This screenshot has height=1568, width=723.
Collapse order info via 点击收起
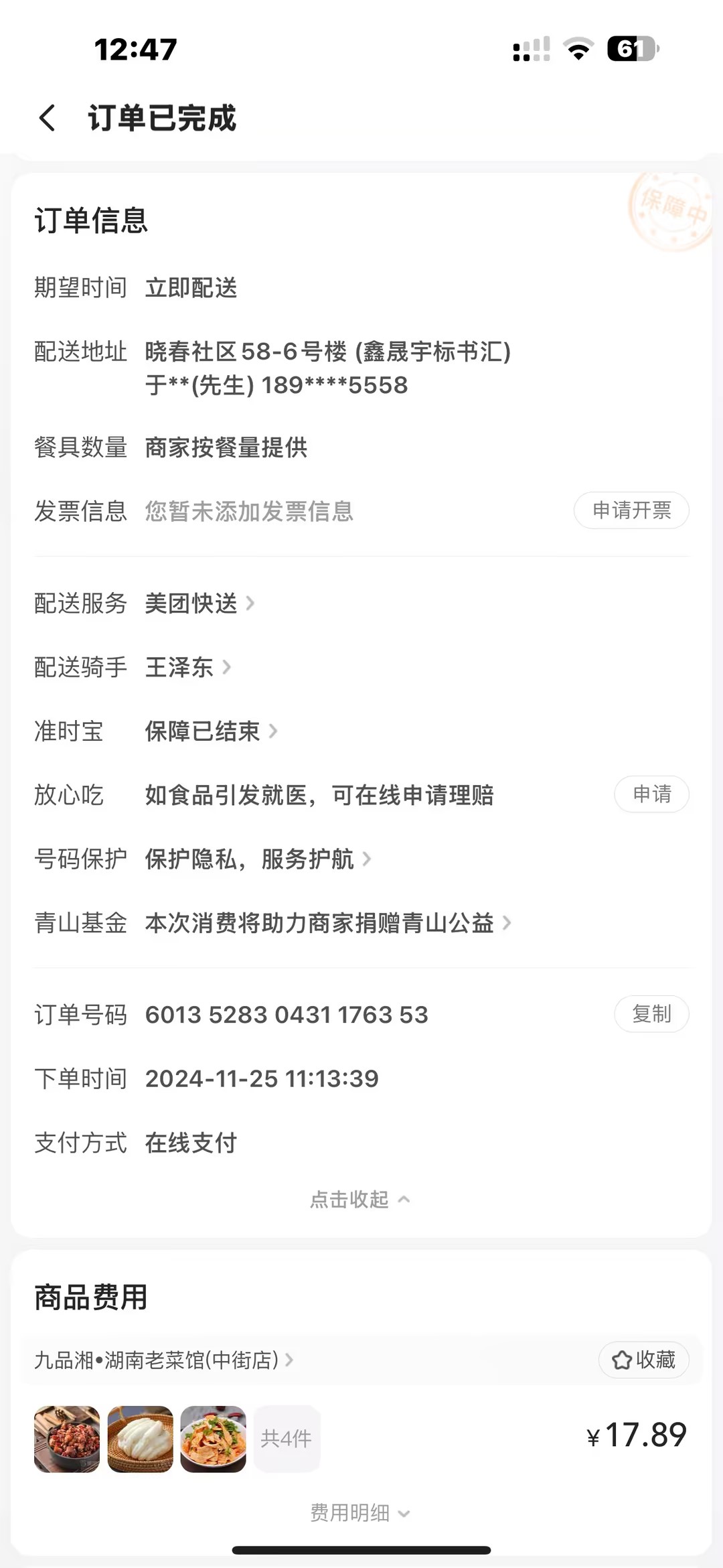pyautogui.click(x=360, y=1199)
